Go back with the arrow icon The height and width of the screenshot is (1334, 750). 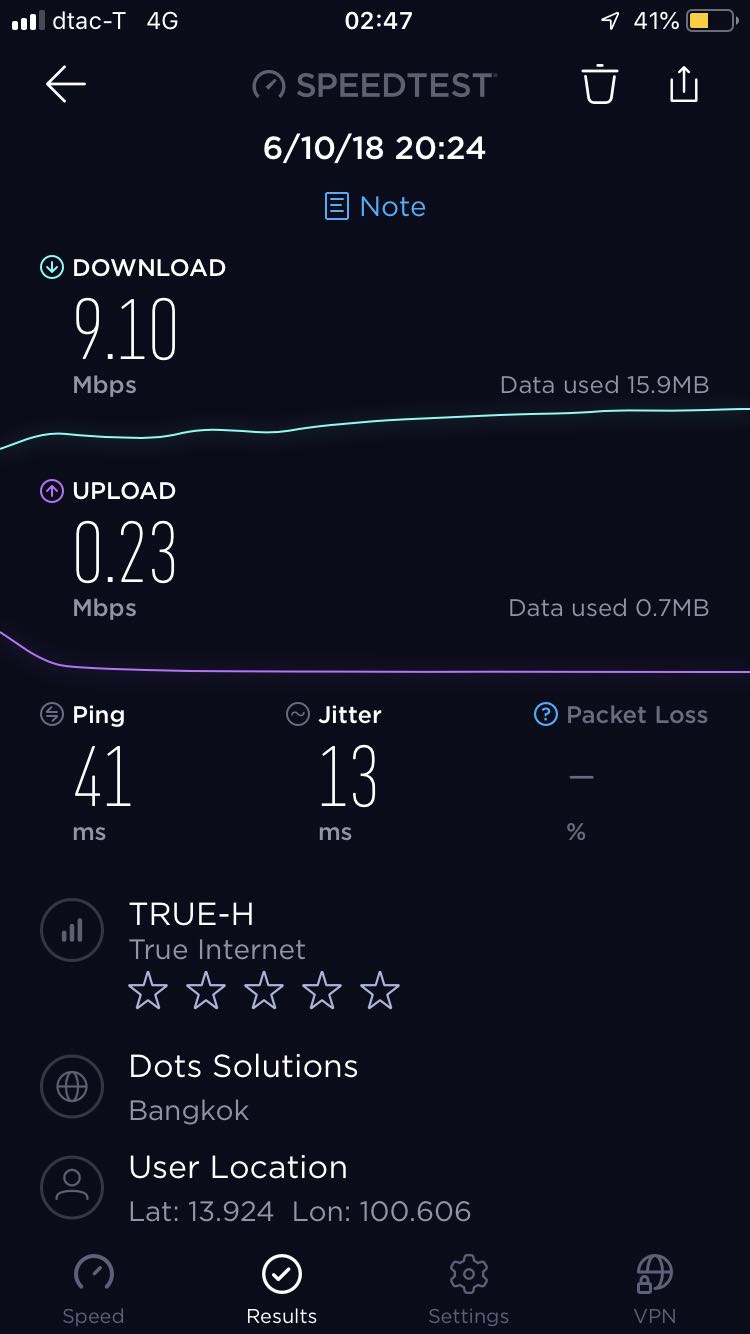click(x=66, y=85)
